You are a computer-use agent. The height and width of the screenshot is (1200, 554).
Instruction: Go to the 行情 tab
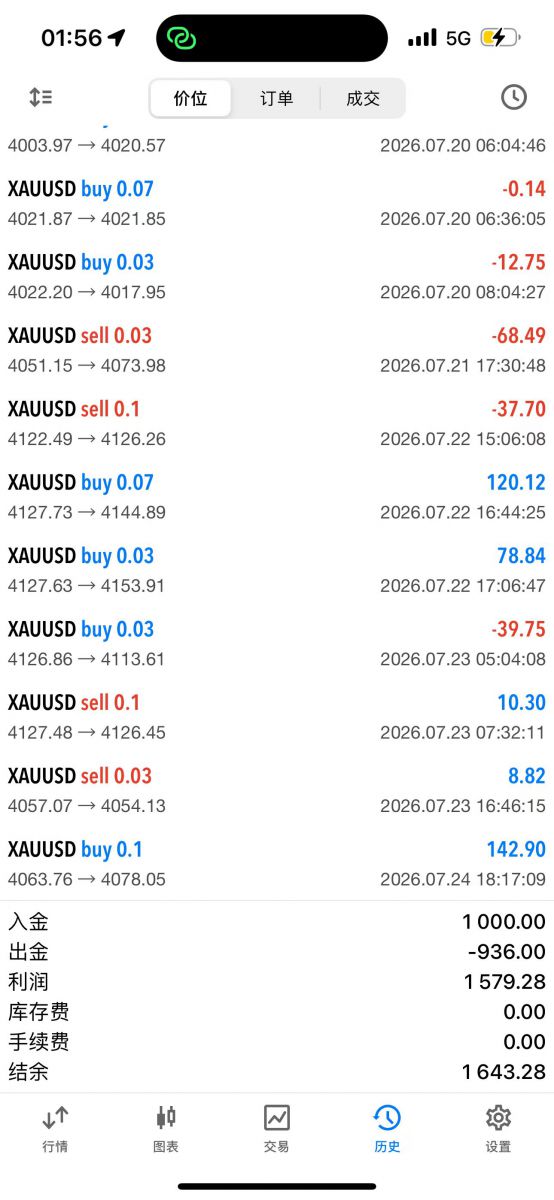55,1129
